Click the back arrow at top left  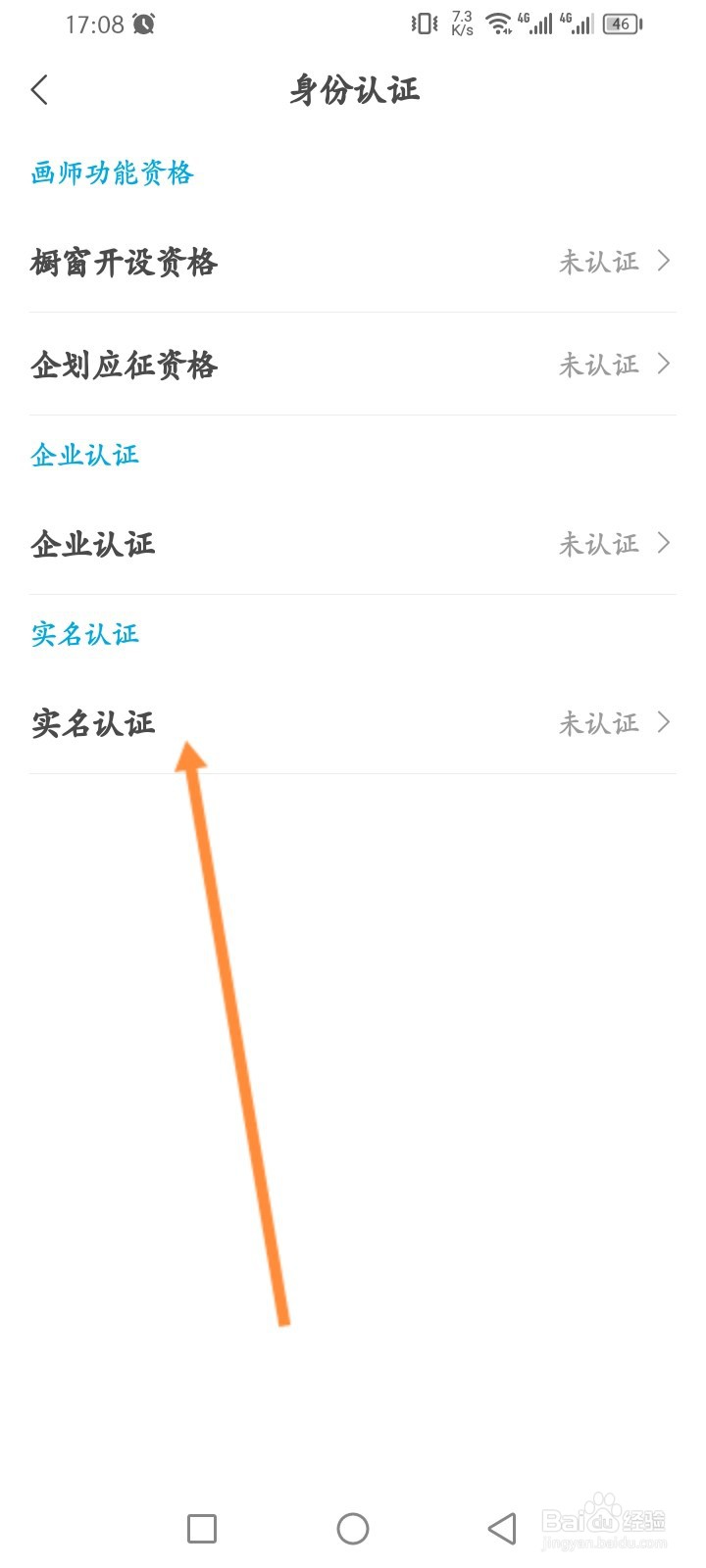pyautogui.click(x=39, y=89)
